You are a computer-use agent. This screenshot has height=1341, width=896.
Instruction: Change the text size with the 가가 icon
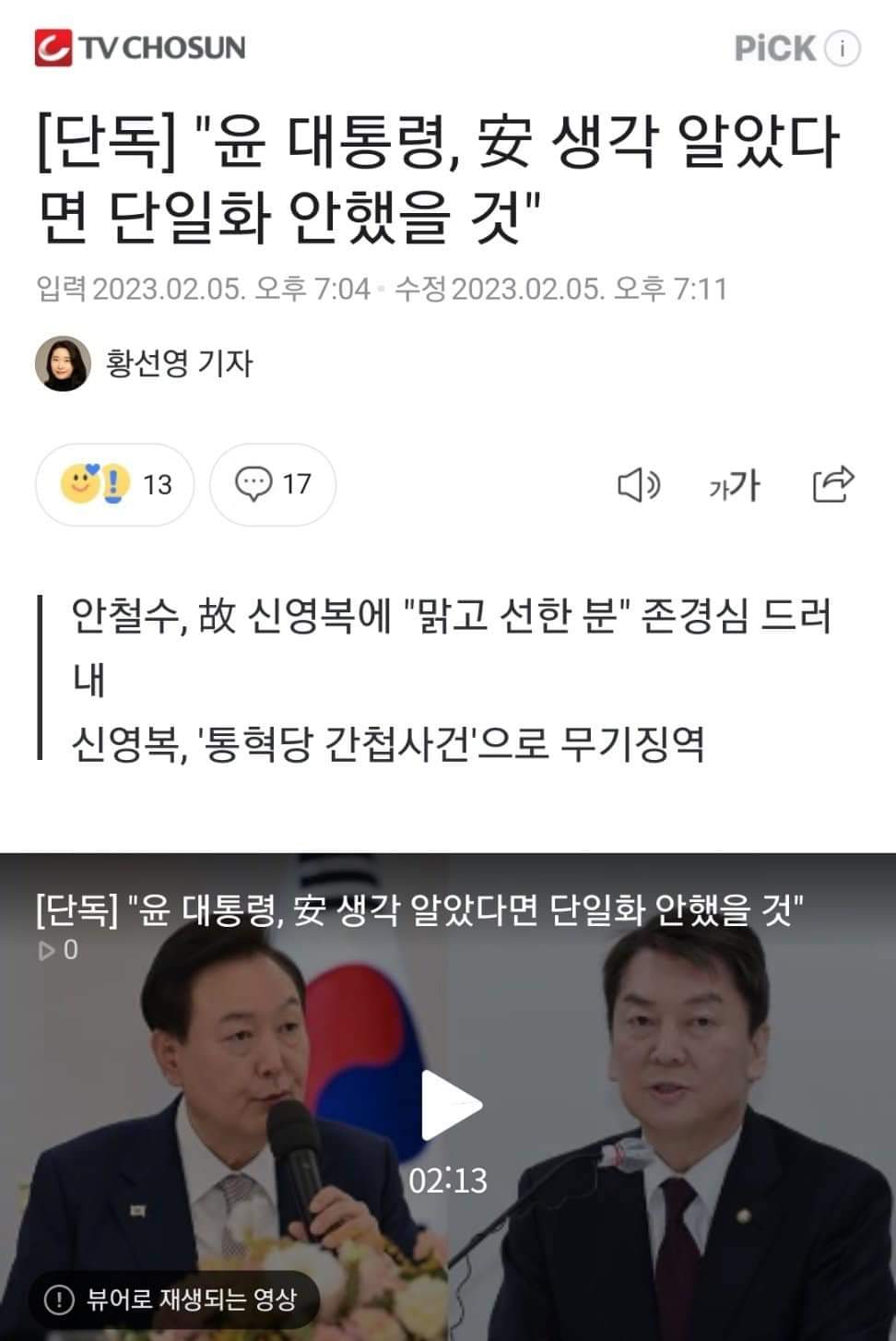735,484
